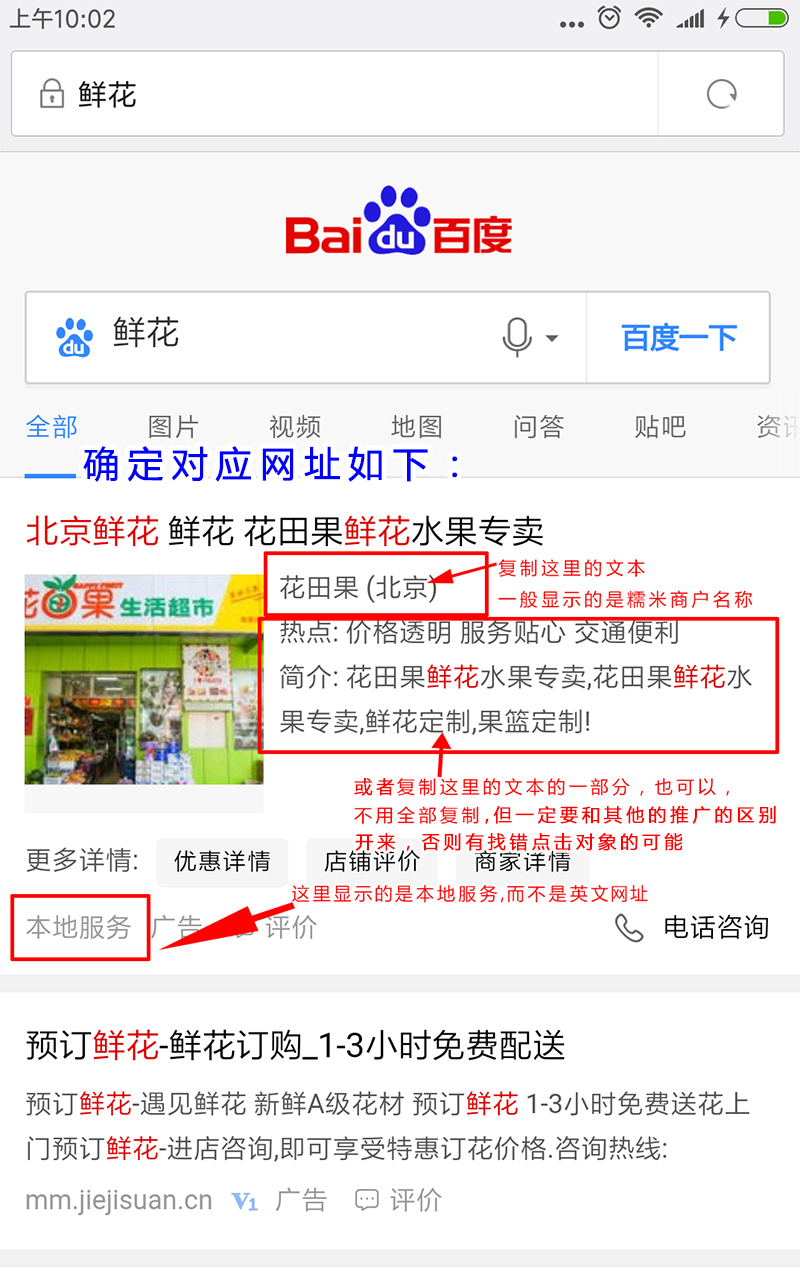This screenshot has height=1283, width=800.
Task: Tap the 店铺评价 chip
Action: click(372, 861)
